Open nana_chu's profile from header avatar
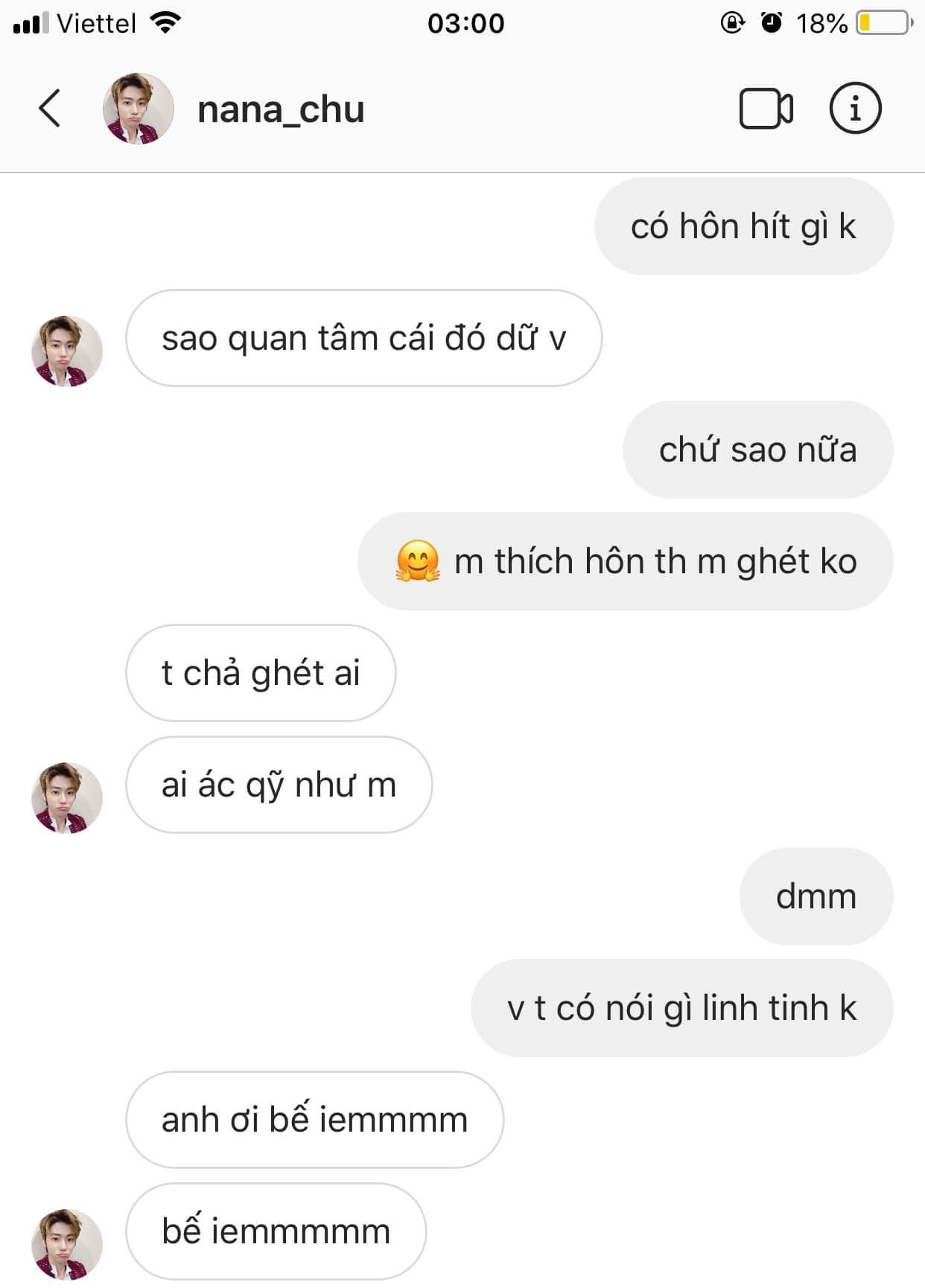The width and height of the screenshot is (925, 1288). [138, 109]
